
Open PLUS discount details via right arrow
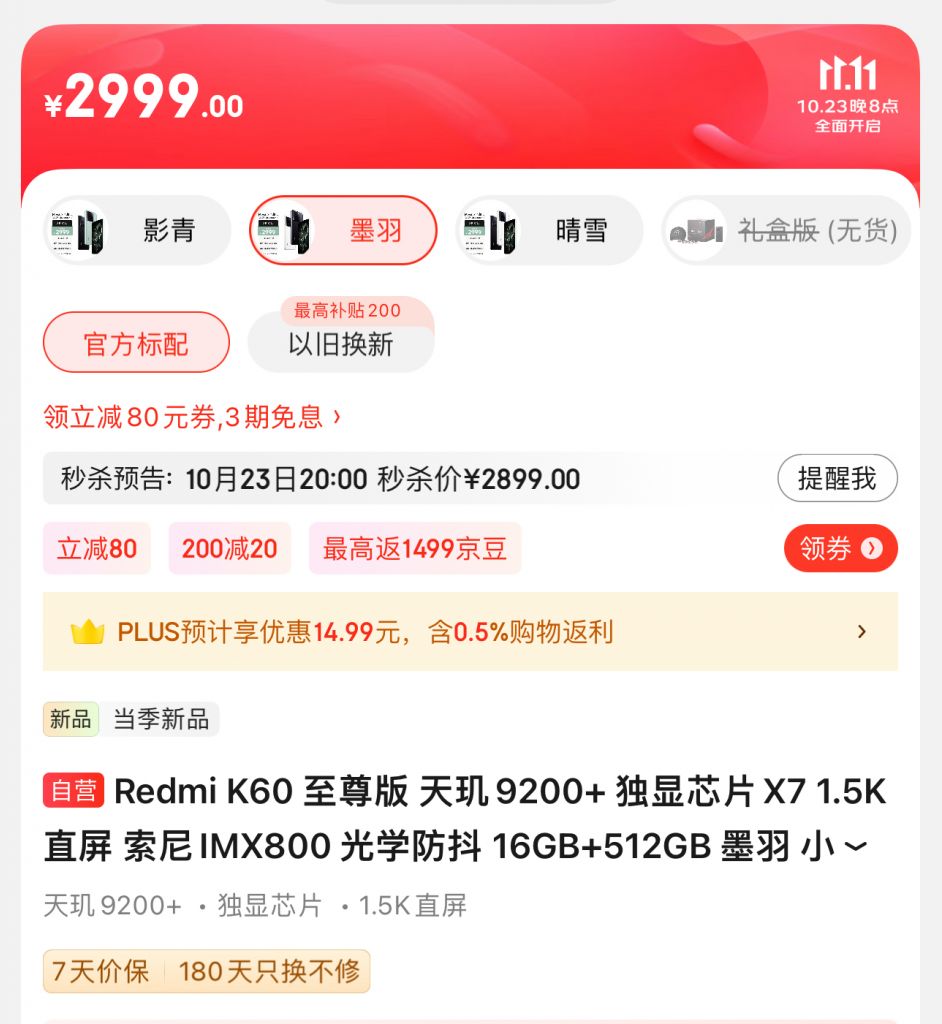click(862, 631)
